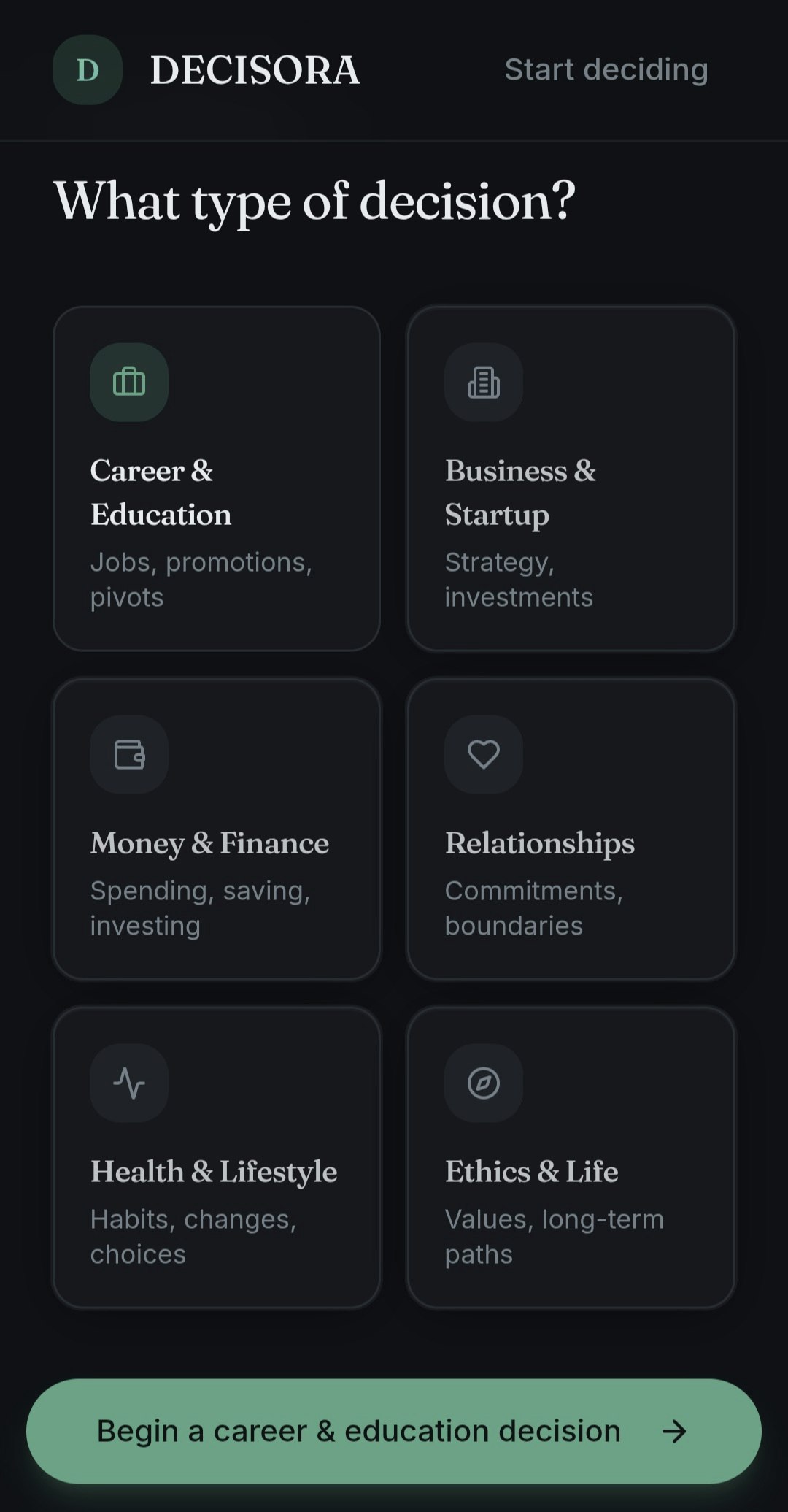Select the Career & Education card
The width and height of the screenshot is (788, 1512).
(x=217, y=478)
